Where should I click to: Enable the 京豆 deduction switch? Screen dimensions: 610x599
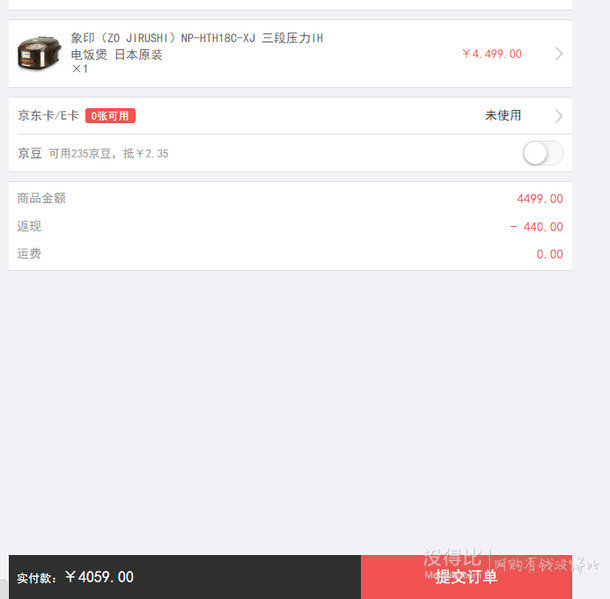(542, 153)
